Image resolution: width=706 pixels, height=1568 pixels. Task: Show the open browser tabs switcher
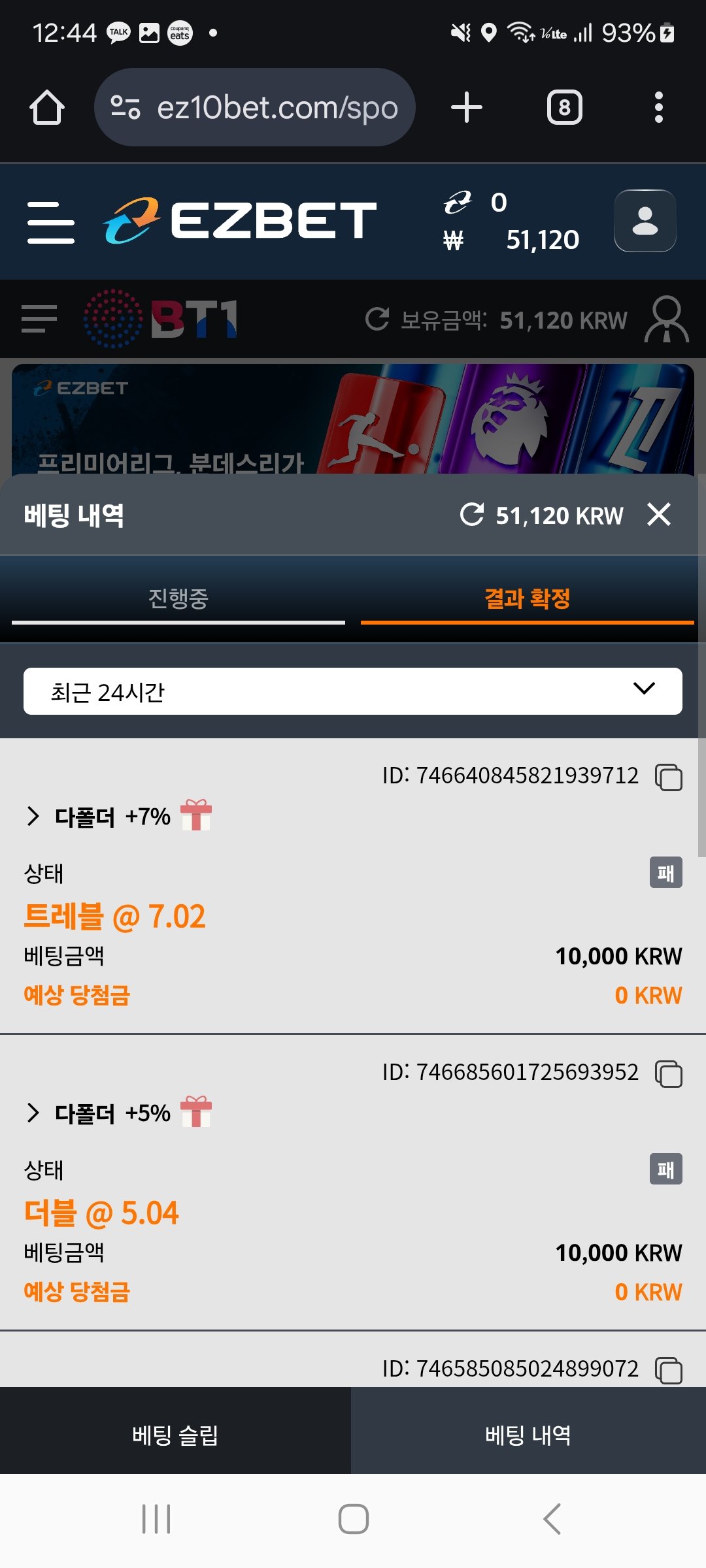click(x=564, y=107)
